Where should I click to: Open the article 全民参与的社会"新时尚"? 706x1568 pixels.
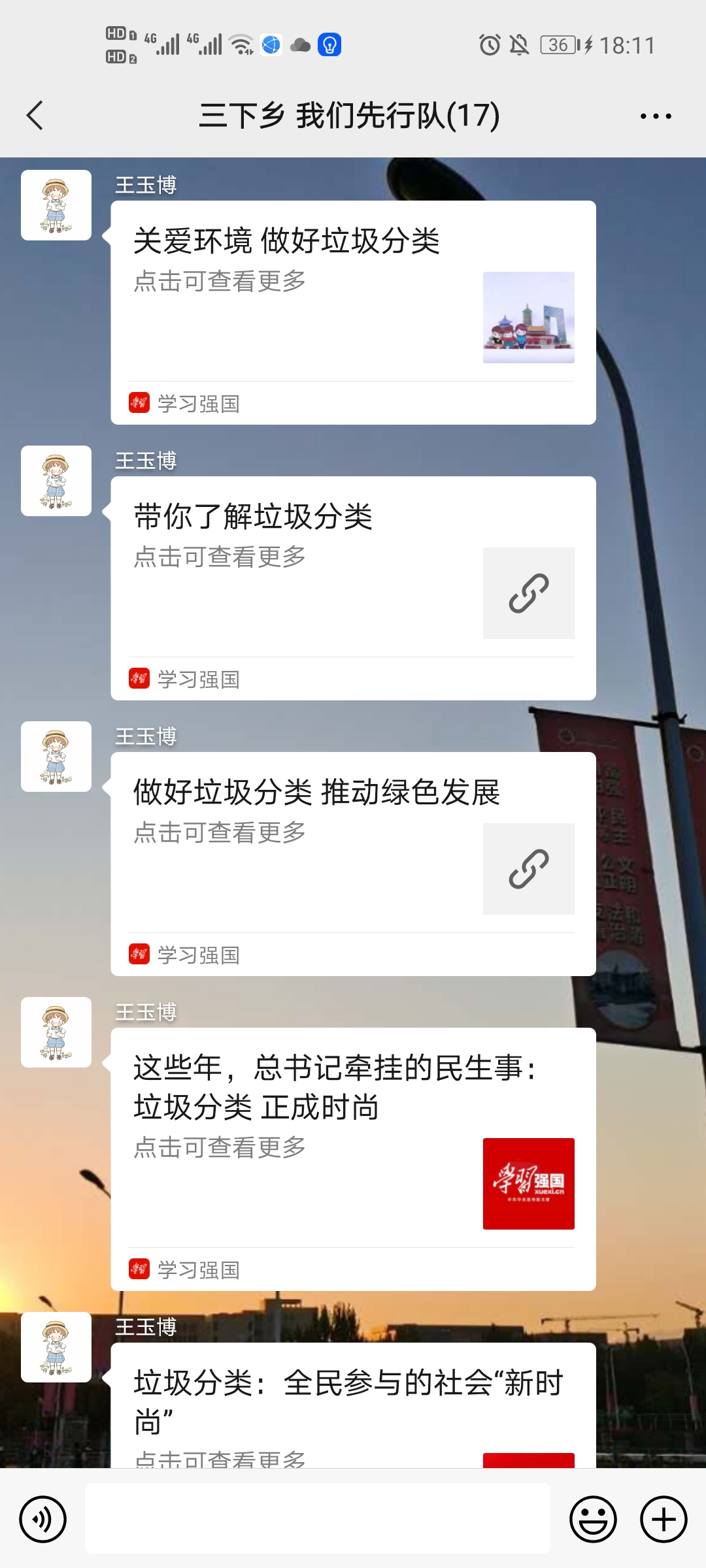coord(353,1405)
